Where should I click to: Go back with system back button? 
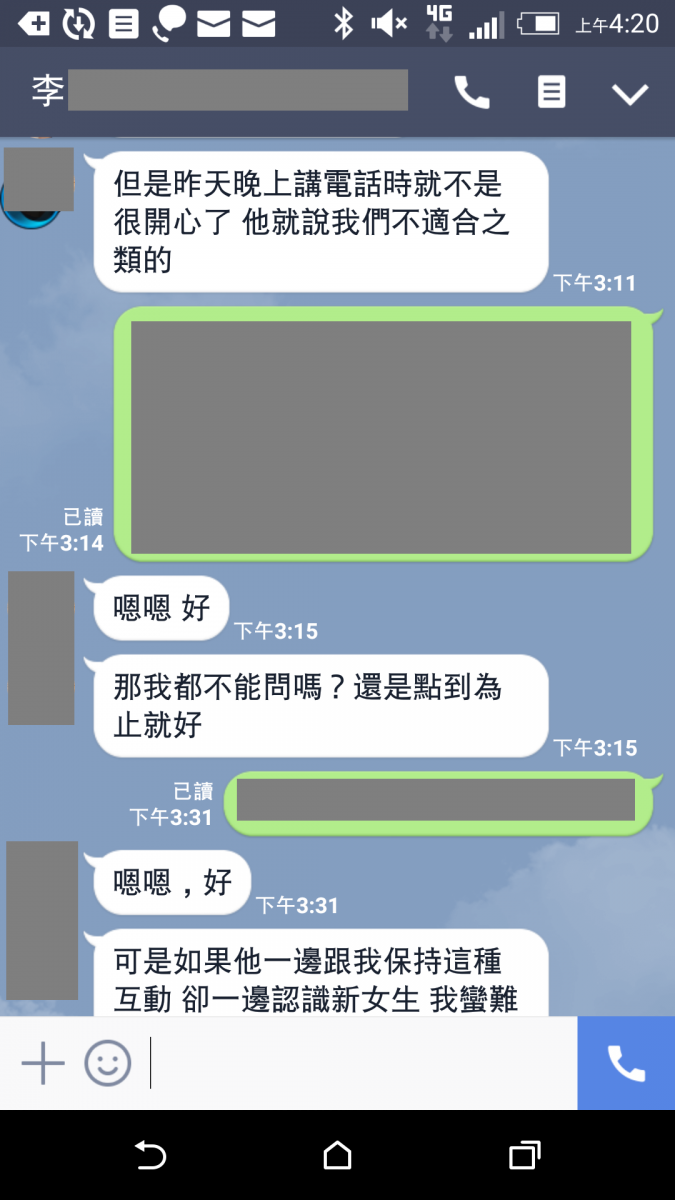(150, 1156)
